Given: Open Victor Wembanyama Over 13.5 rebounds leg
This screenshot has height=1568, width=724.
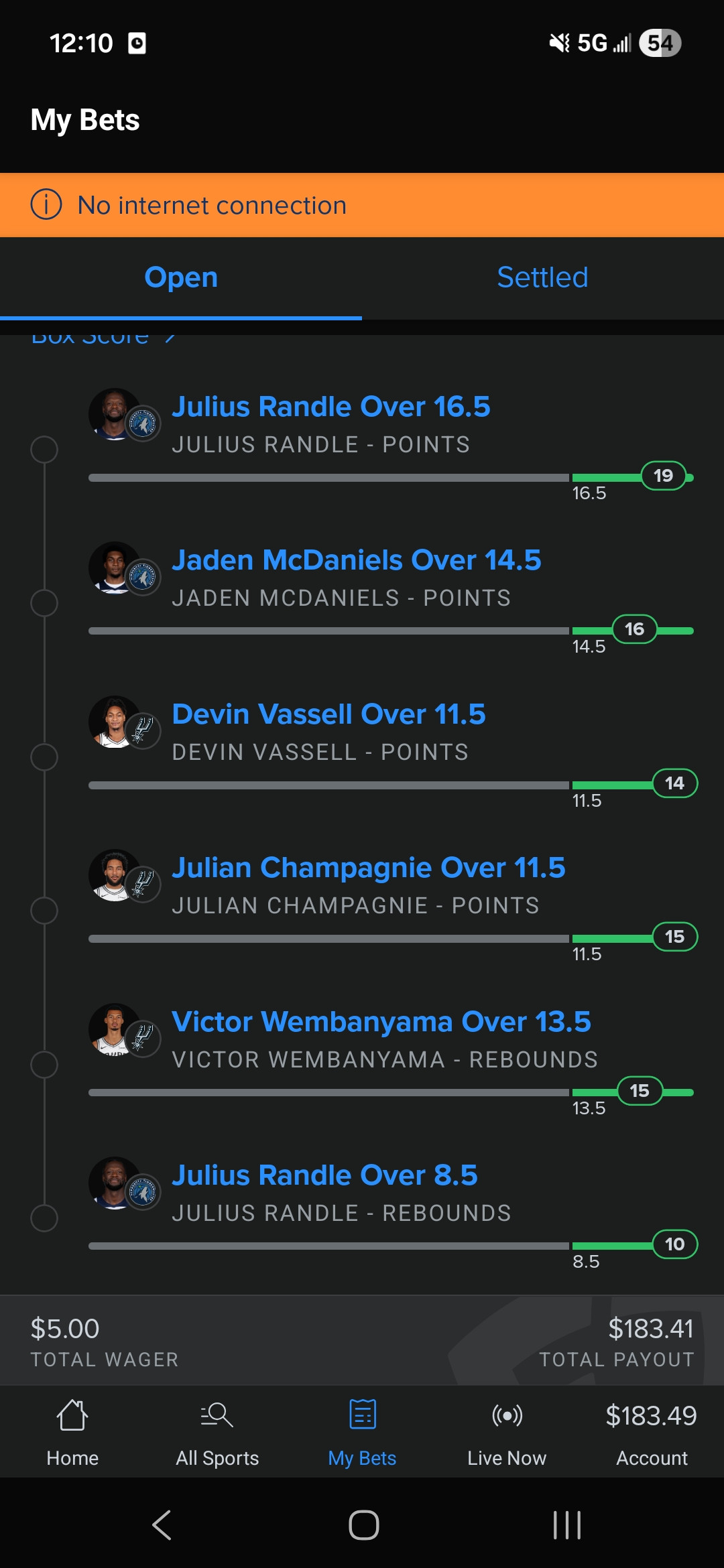Looking at the screenshot, I should coord(381,1022).
